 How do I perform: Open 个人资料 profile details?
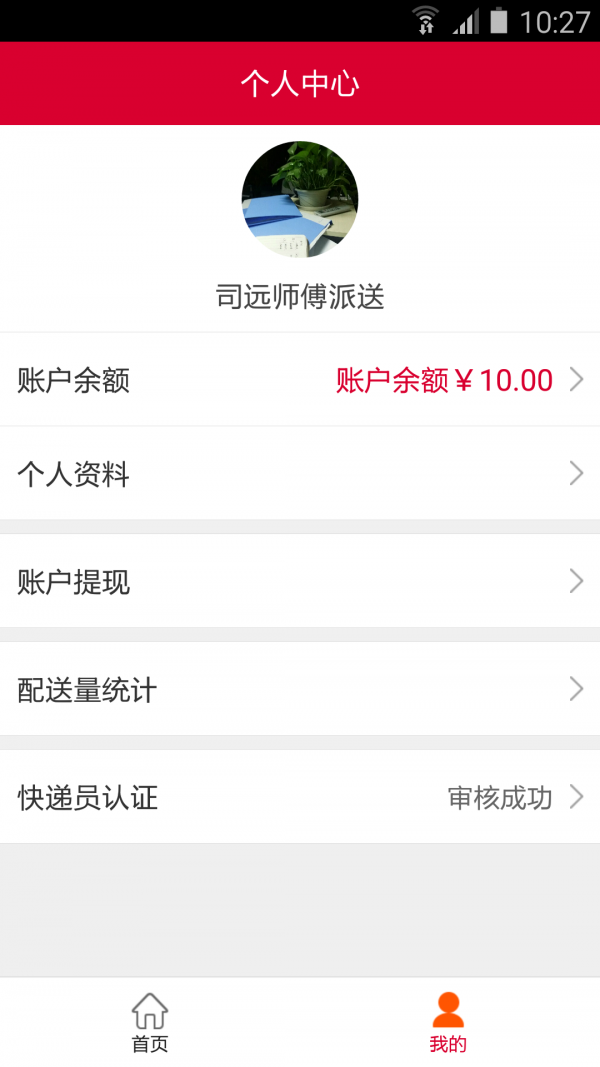coord(300,474)
